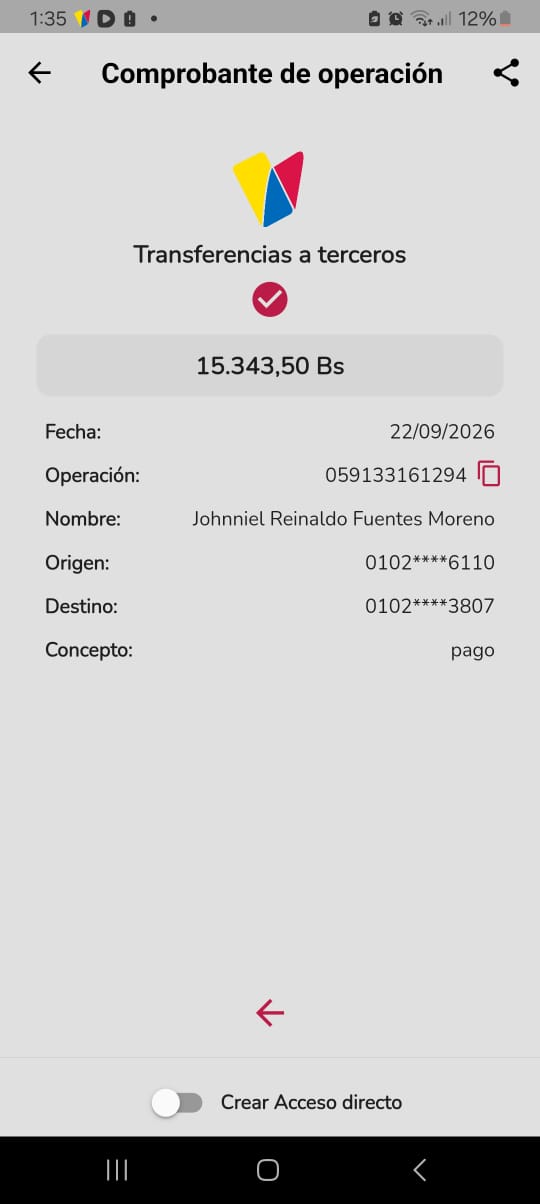This screenshot has width=540, height=1204.
Task: Share the operation receipt
Action: (x=506, y=73)
